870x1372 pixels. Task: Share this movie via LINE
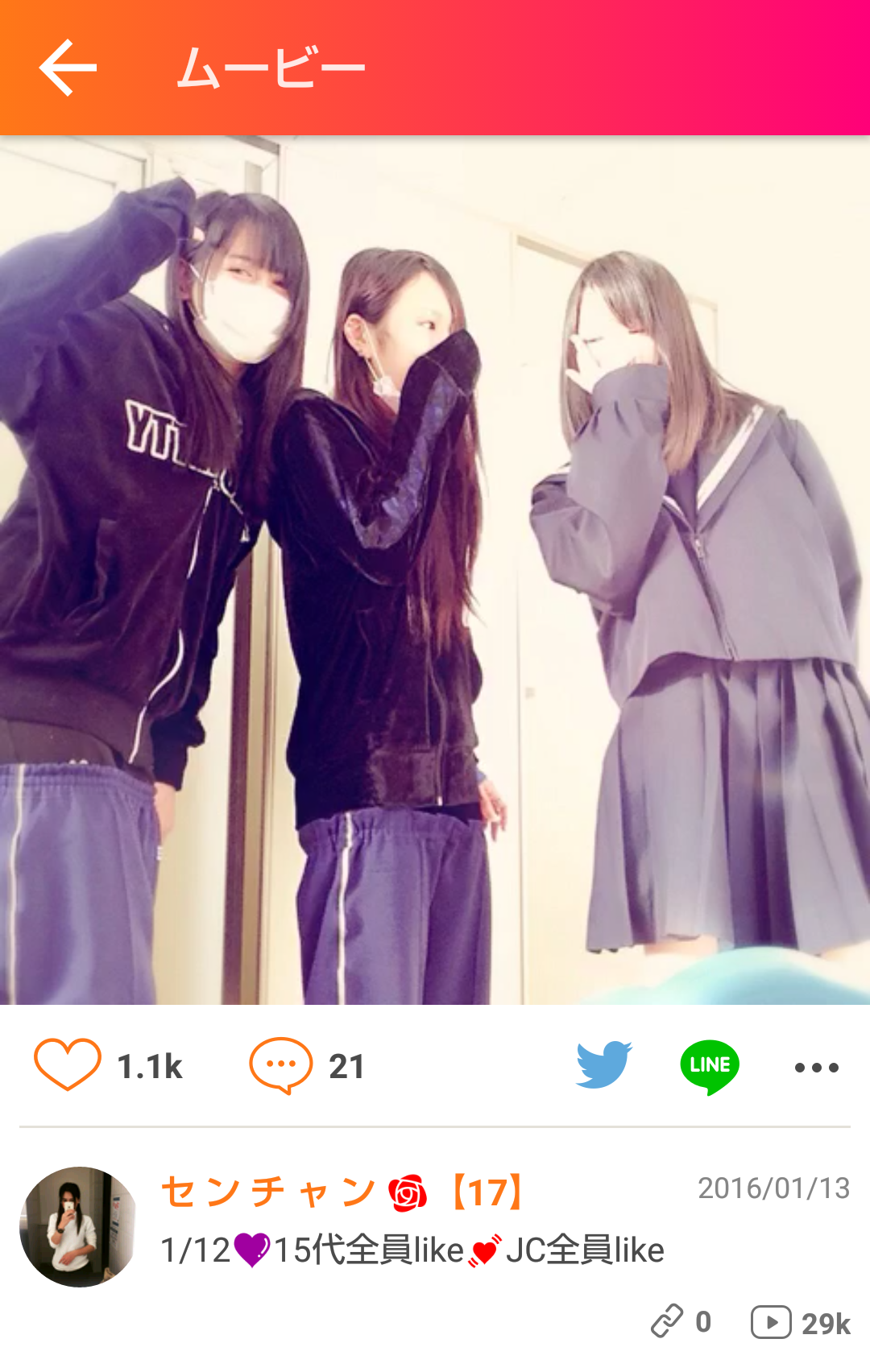pyautogui.click(x=710, y=1066)
